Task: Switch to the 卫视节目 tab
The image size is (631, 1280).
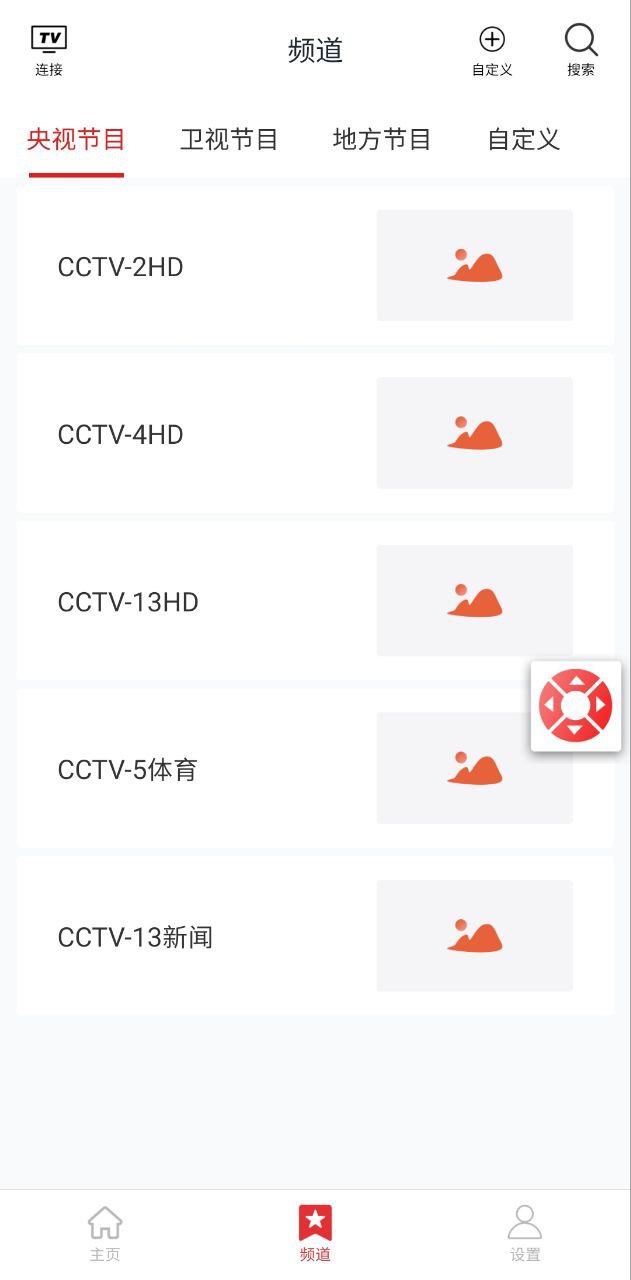Action: 229,140
